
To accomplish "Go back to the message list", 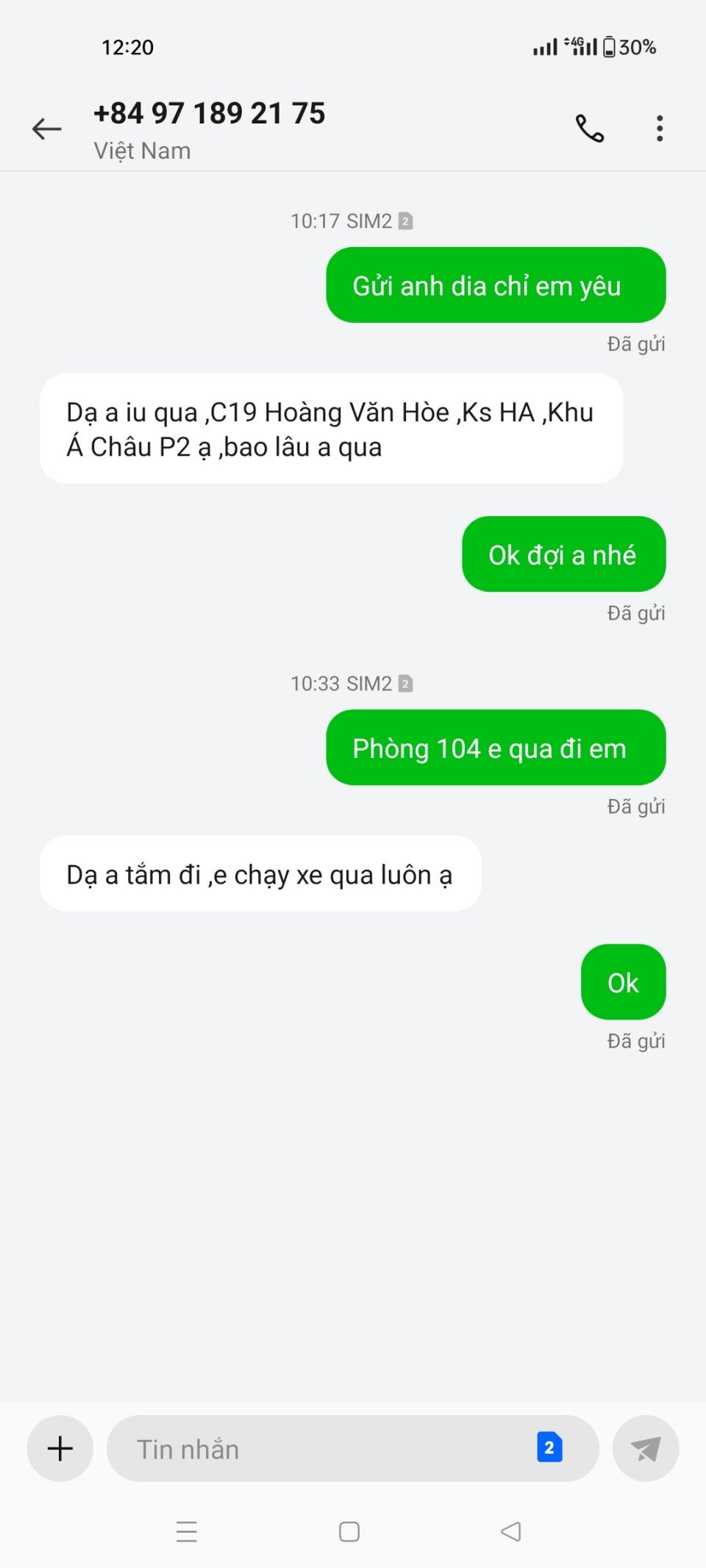I will [x=46, y=129].
